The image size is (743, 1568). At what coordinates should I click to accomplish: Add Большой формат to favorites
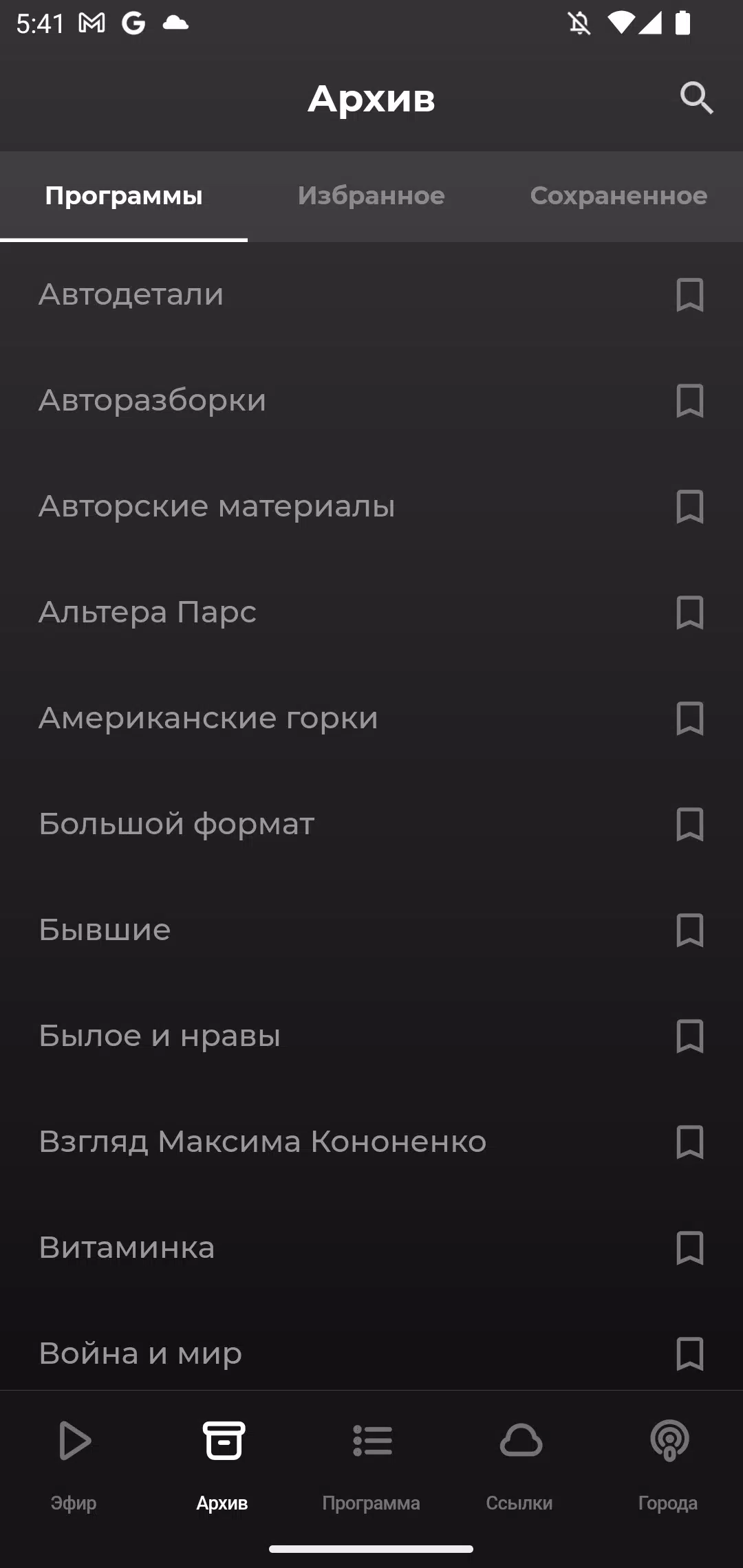tap(689, 824)
